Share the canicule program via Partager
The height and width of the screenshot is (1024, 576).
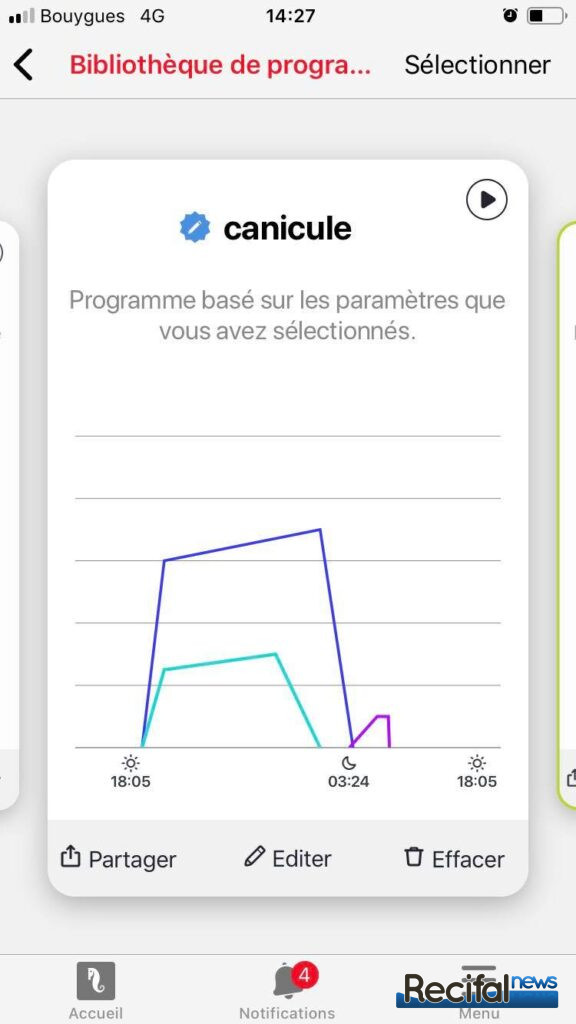118,858
